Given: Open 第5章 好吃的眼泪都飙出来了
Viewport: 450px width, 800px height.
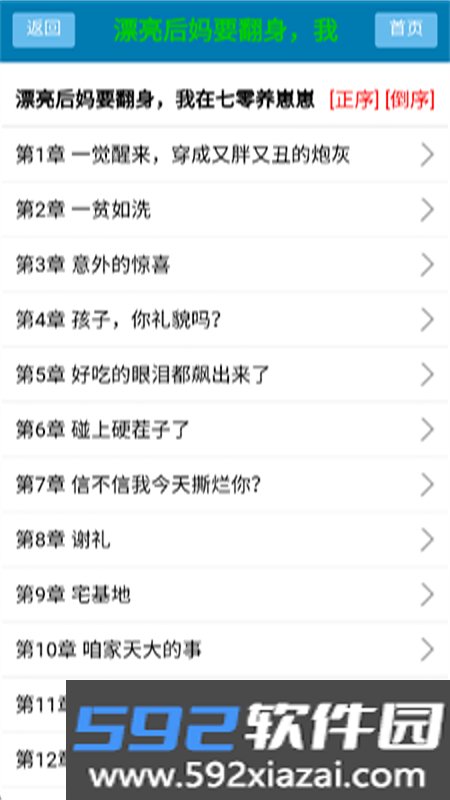Looking at the screenshot, I should click(225, 375).
